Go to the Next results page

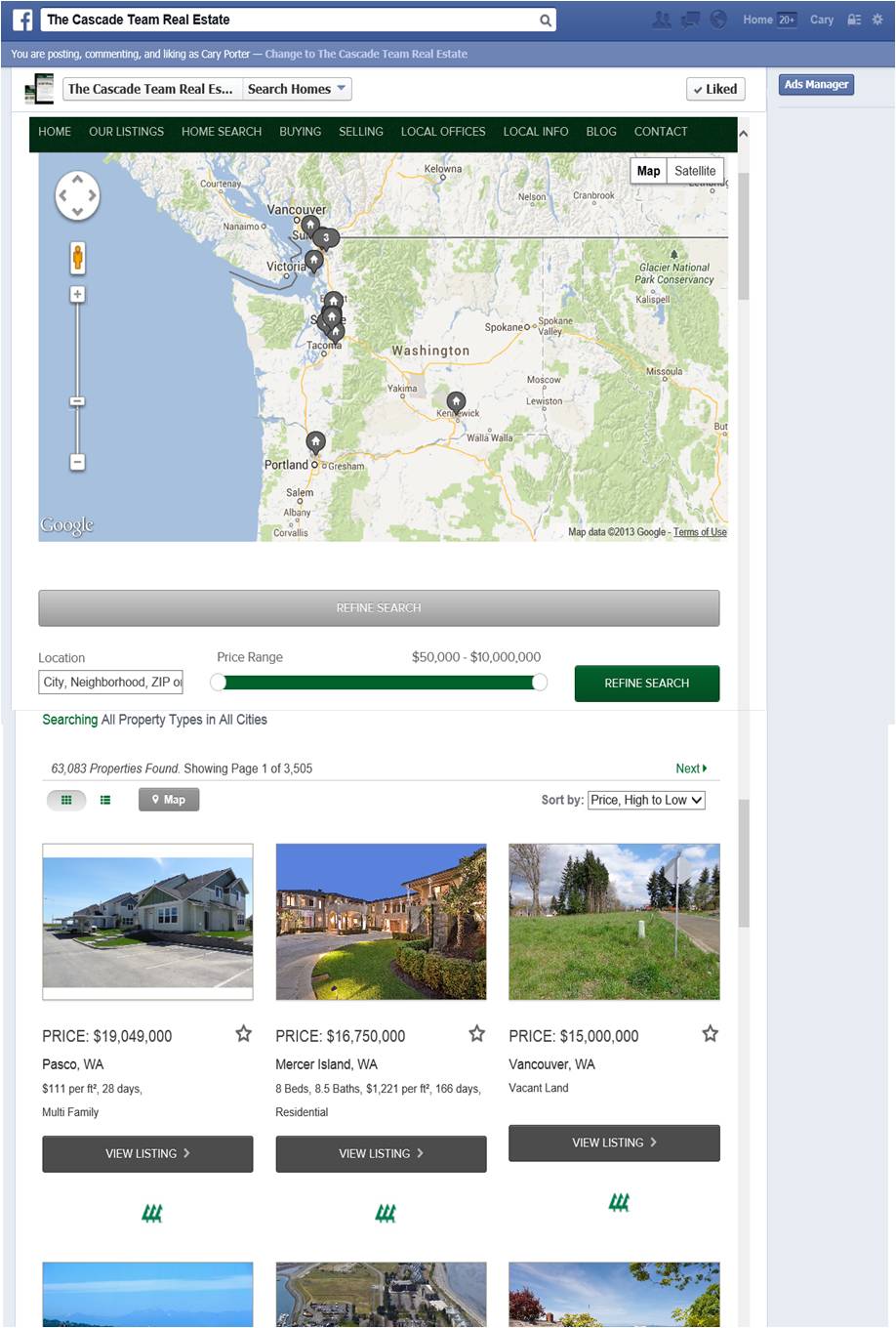click(691, 768)
